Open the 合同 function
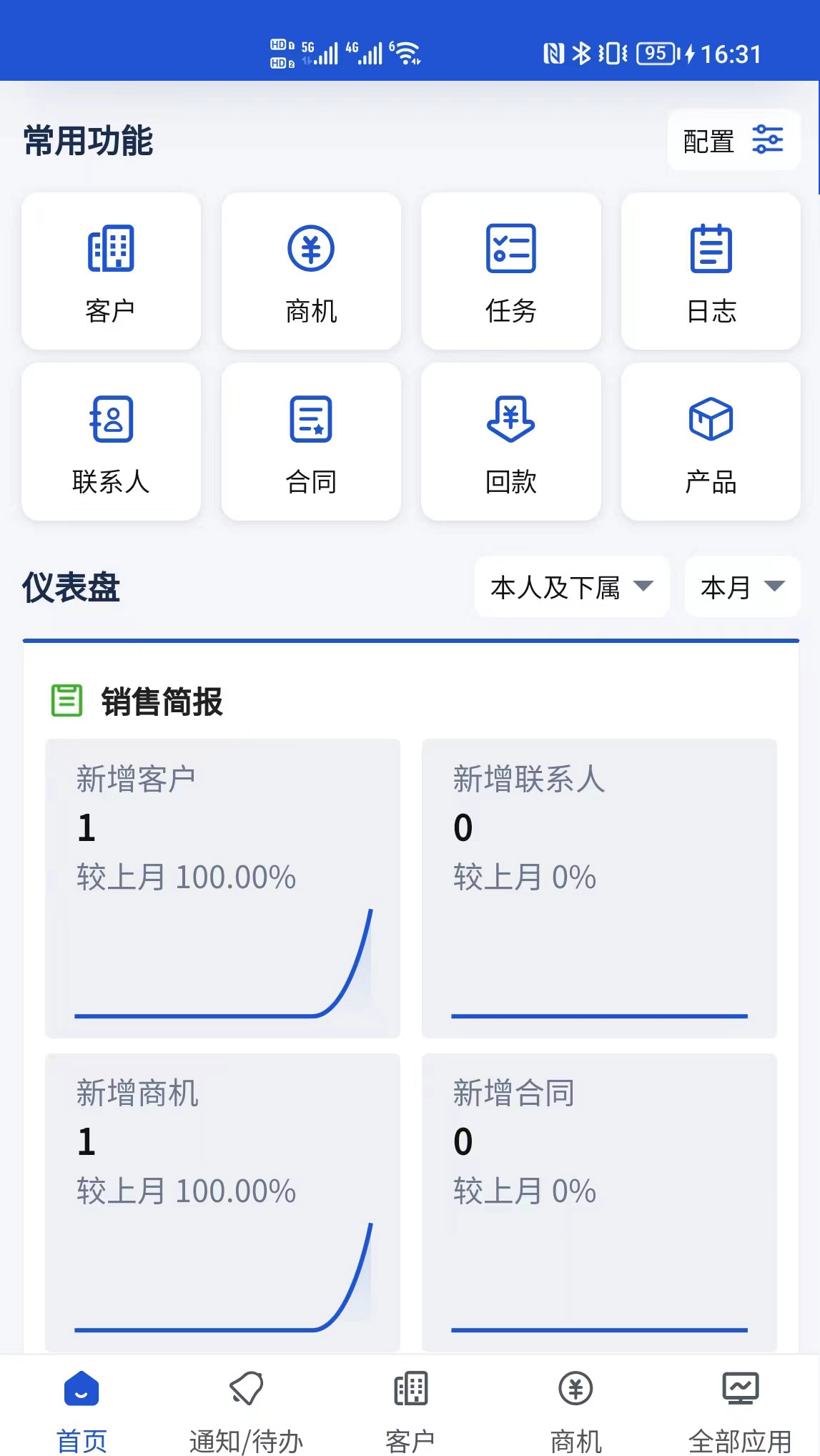The image size is (820, 1456). tap(311, 441)
